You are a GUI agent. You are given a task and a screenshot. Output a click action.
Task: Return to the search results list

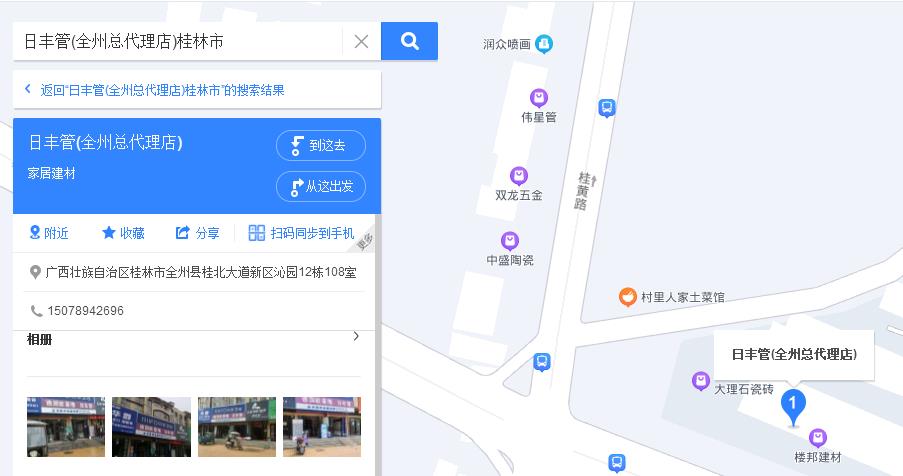(x=160, y=90)
